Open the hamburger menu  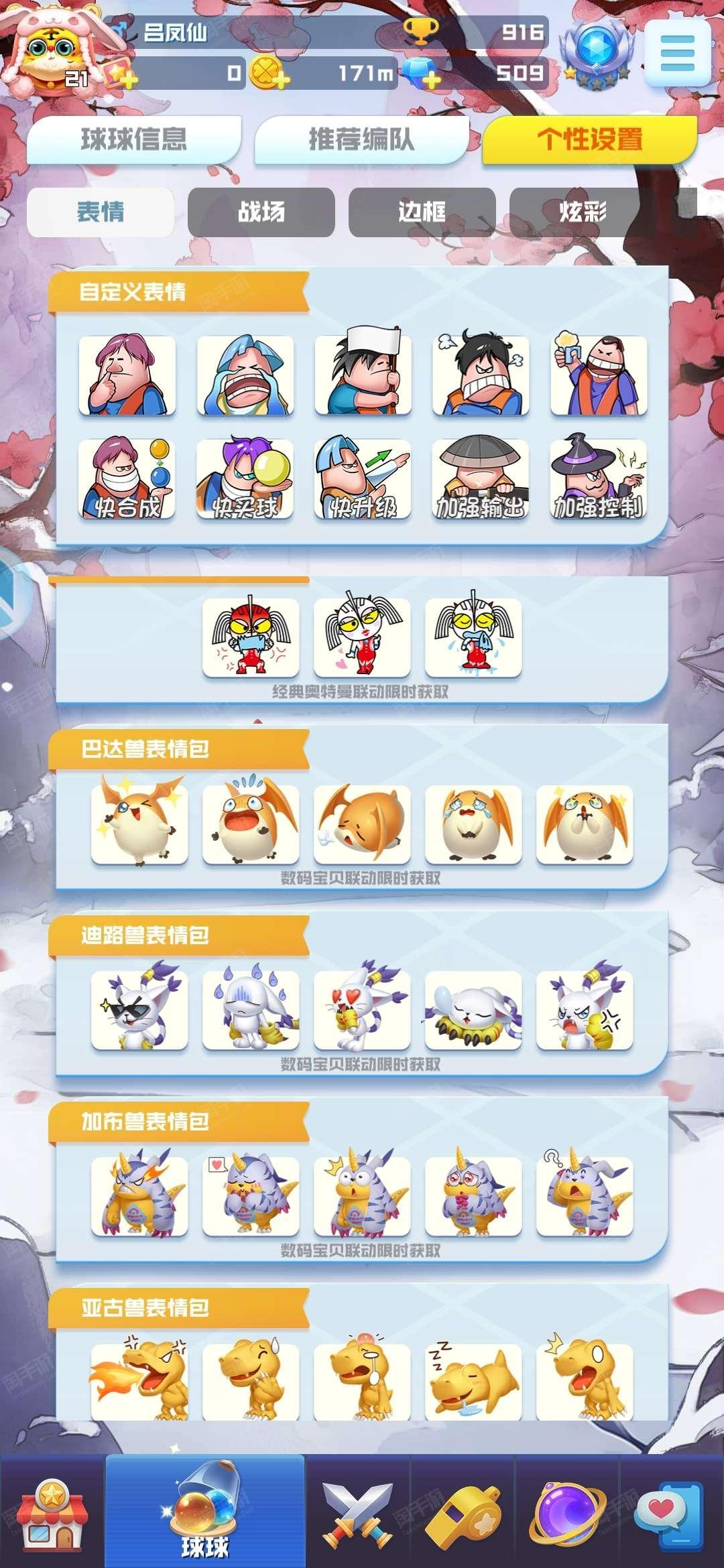pyautogui.click(x=678, y=53)
